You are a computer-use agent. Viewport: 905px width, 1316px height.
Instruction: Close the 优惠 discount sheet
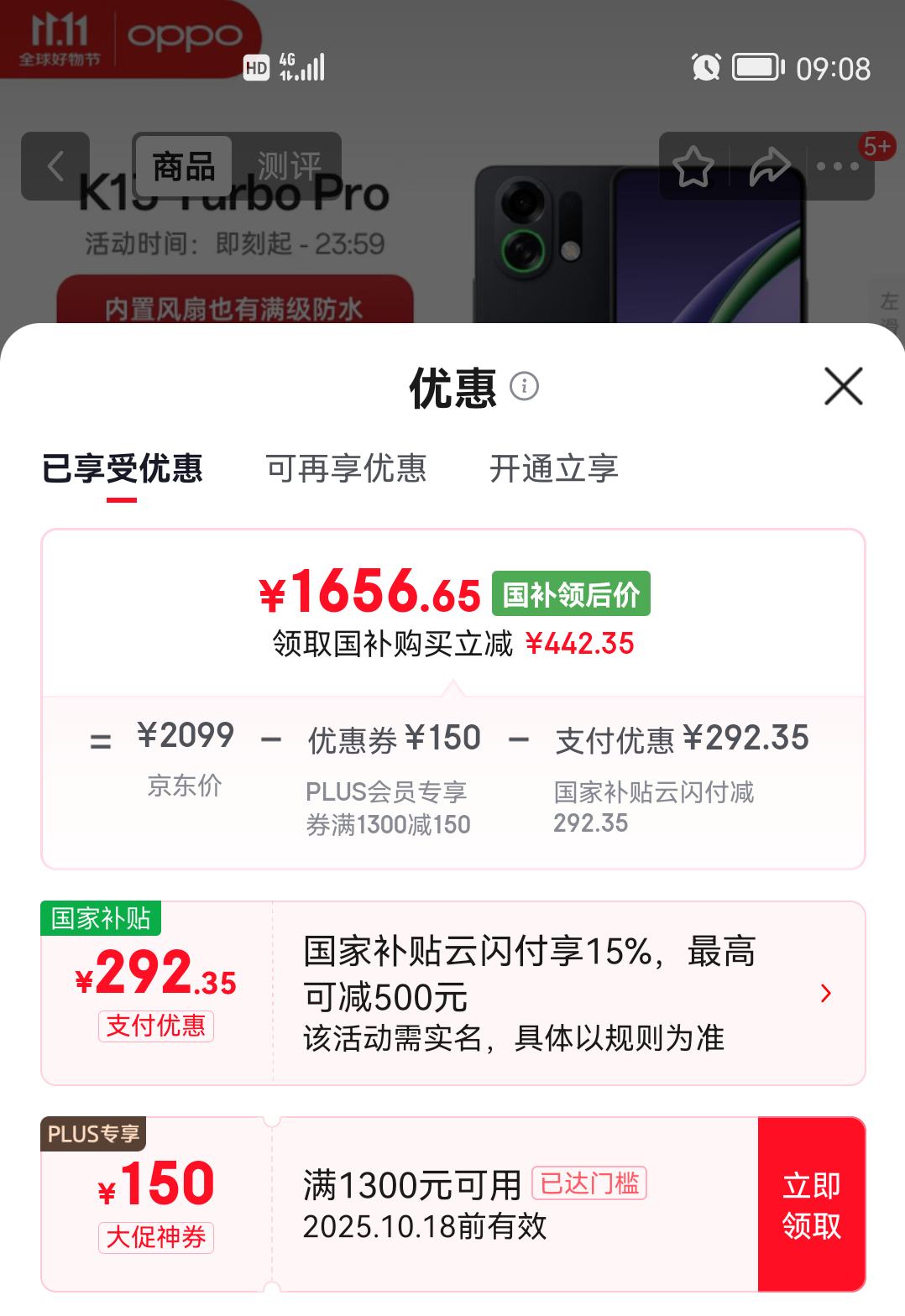click(x=843, y=387)
